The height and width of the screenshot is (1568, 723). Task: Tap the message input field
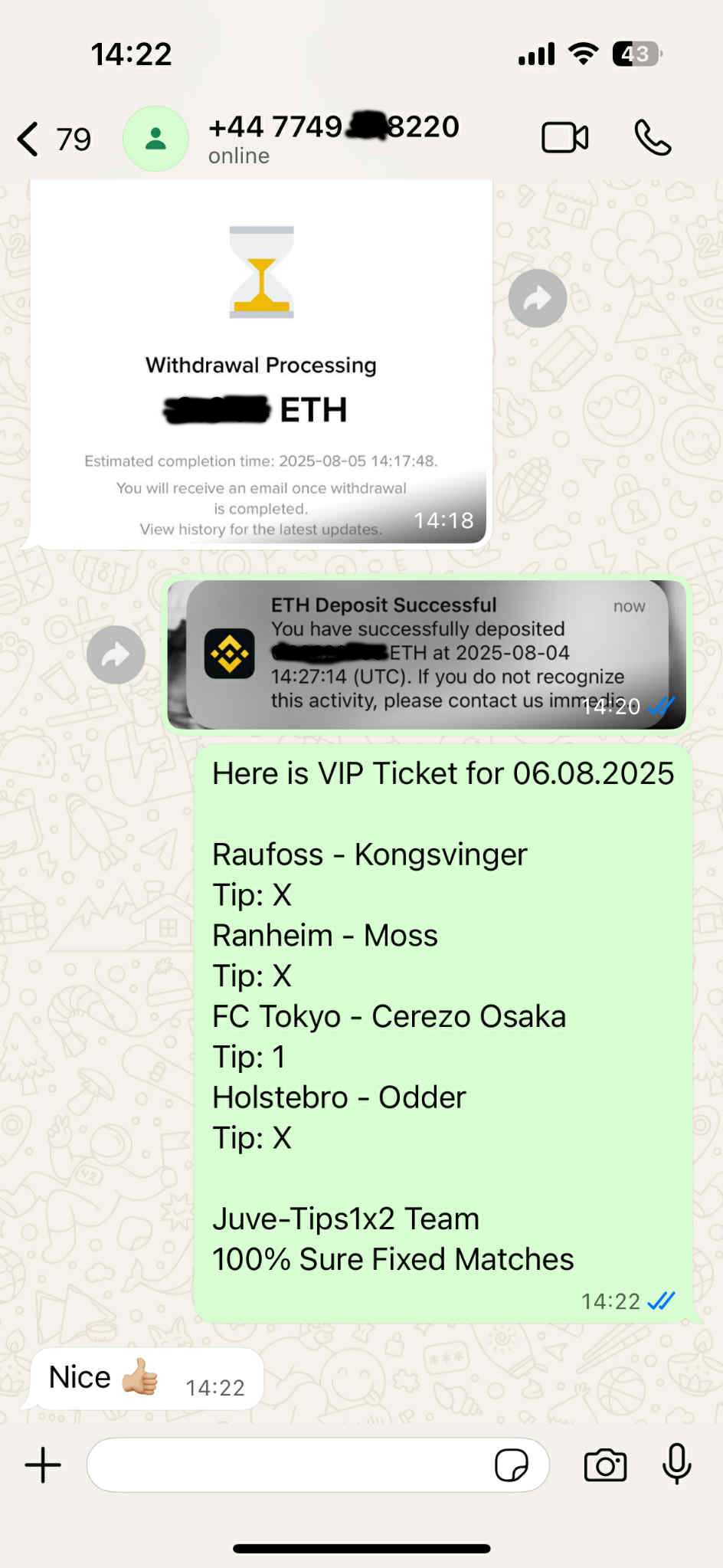click(291, 1465)
